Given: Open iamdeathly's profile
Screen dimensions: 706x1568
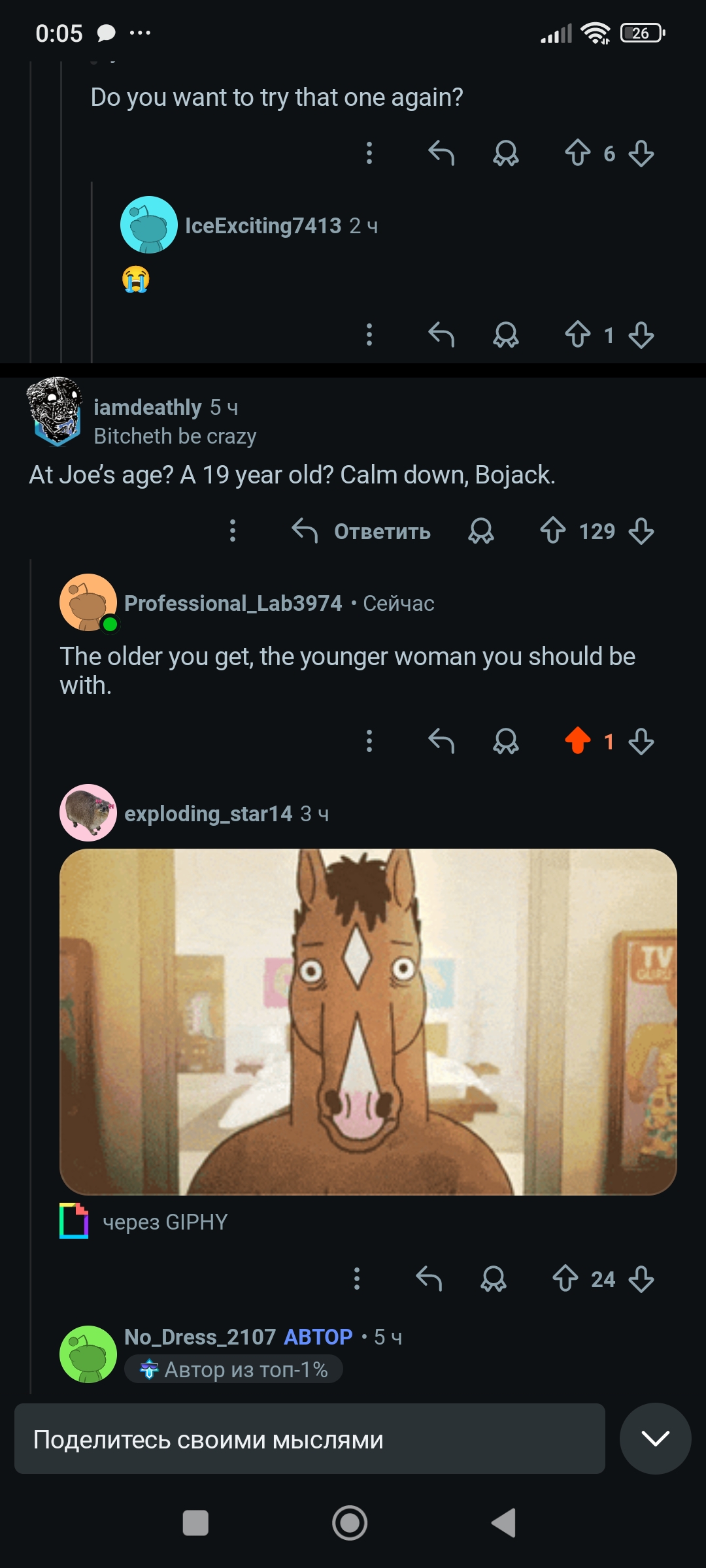Looking at the screenshot, I should click(x=147, y=408).
